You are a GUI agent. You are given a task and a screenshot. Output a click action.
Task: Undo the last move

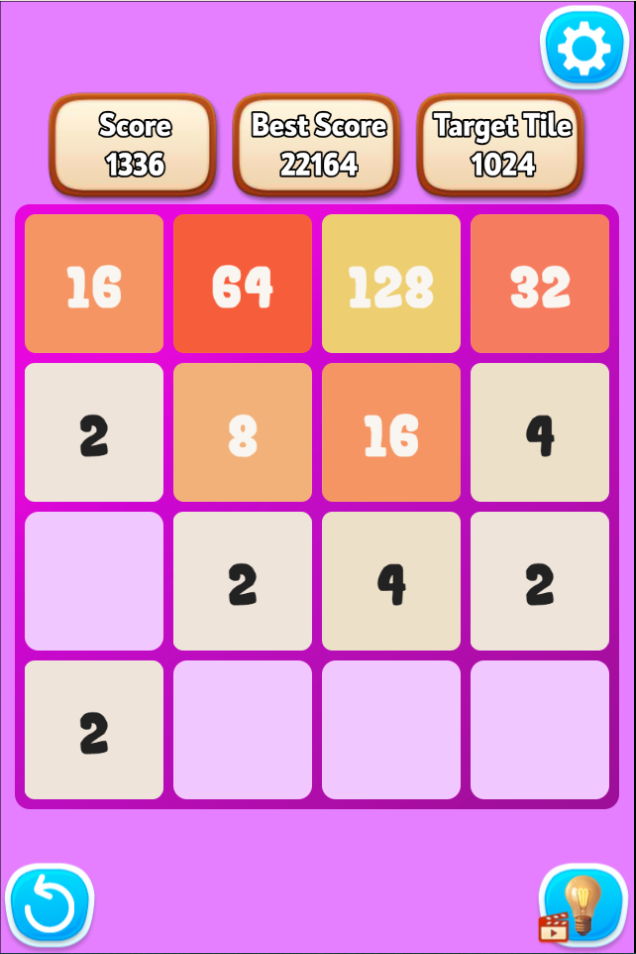[48, 906]
